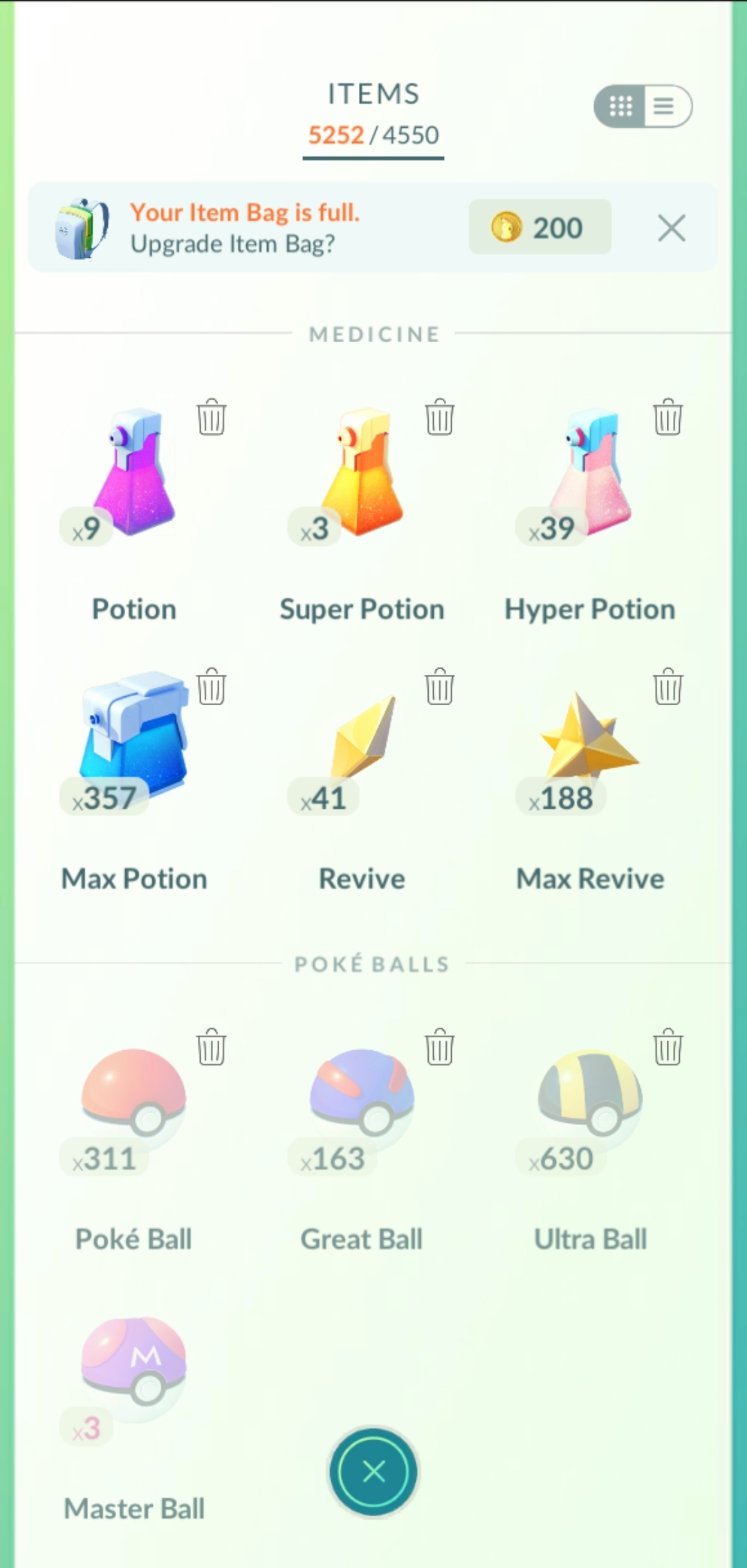
Task: Close the Items screen
Action: coord(373,1472)
